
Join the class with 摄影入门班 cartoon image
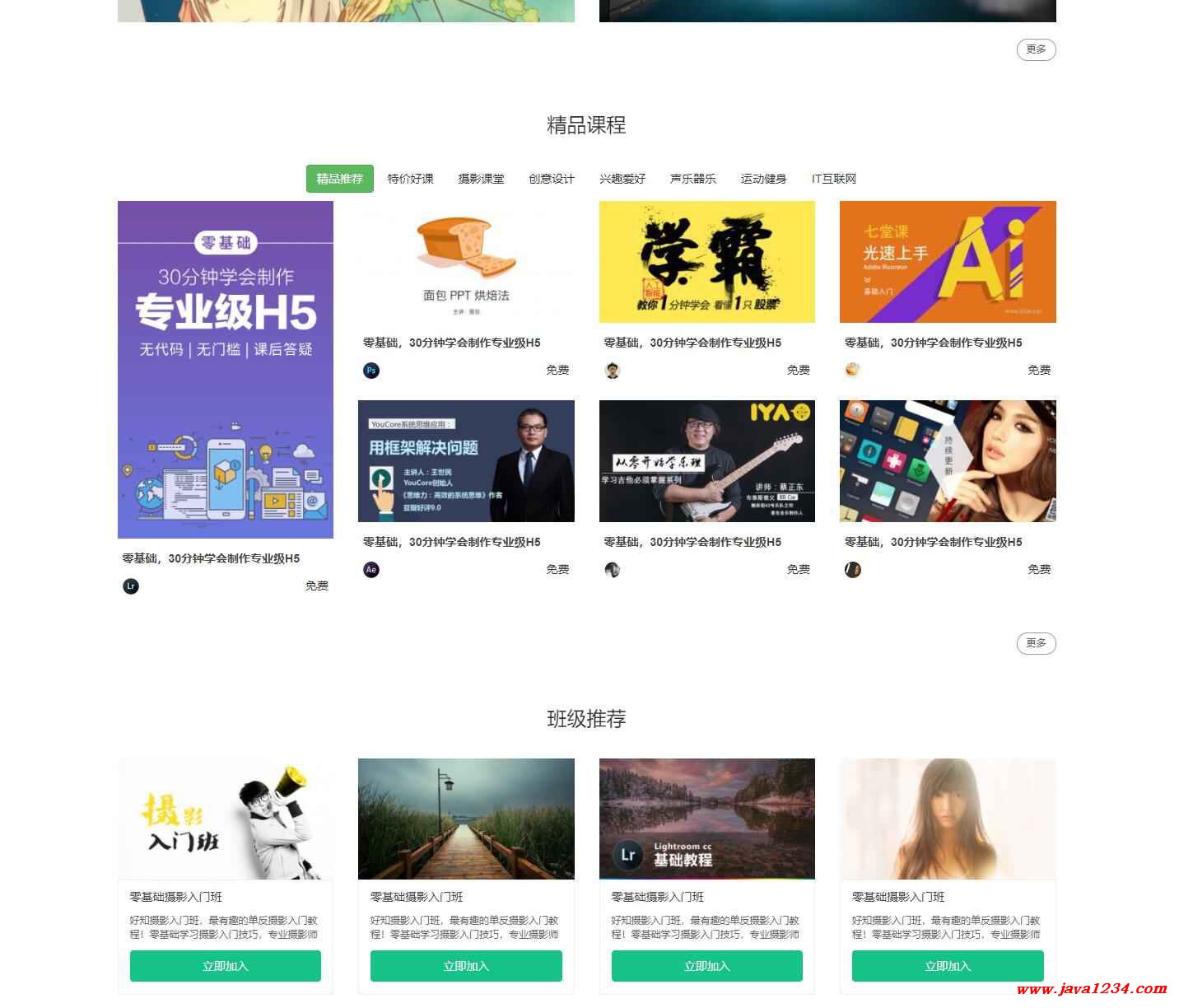point(226,966)
